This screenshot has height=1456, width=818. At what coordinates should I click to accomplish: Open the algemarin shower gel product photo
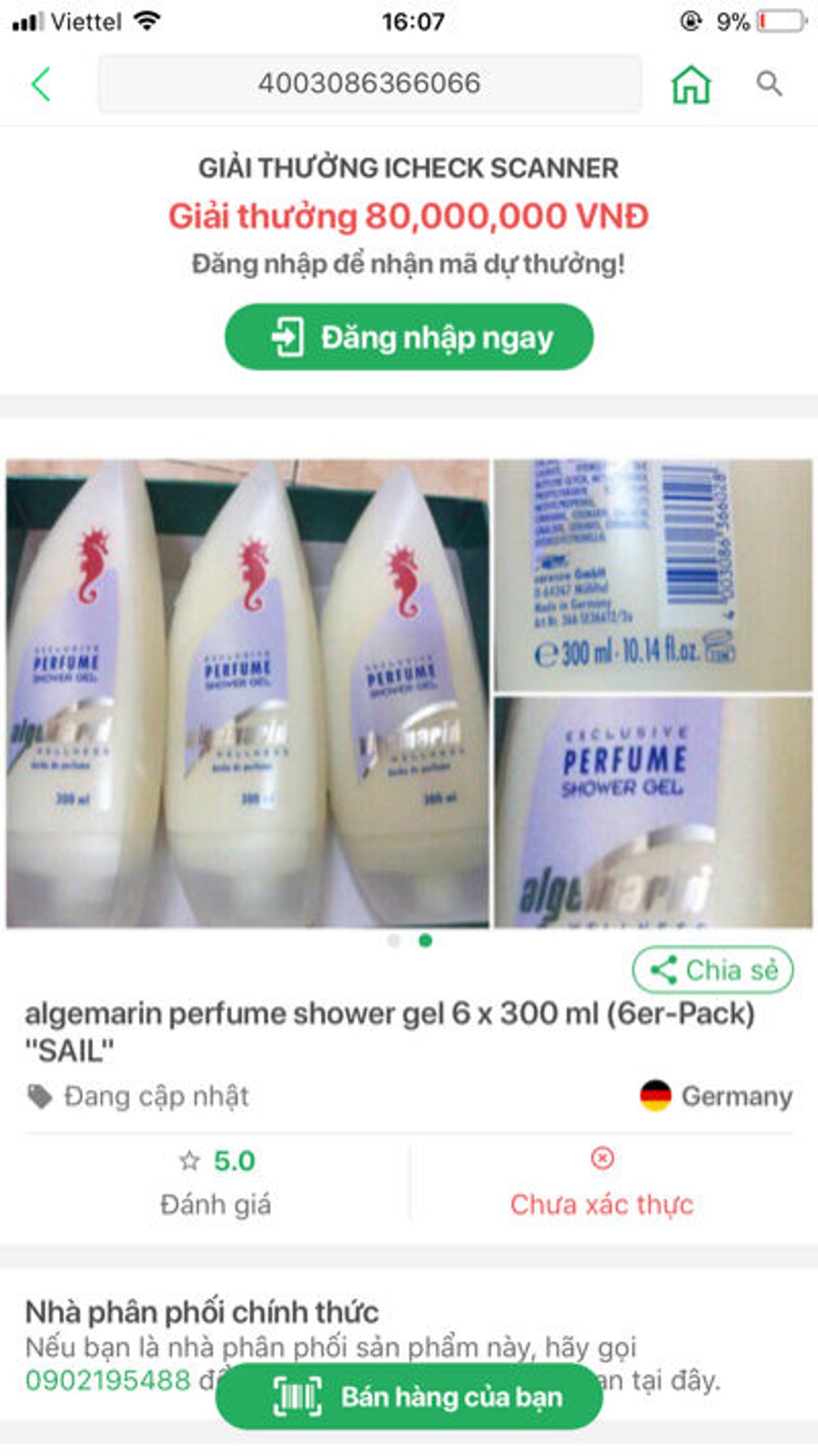[x=409, y=693]
